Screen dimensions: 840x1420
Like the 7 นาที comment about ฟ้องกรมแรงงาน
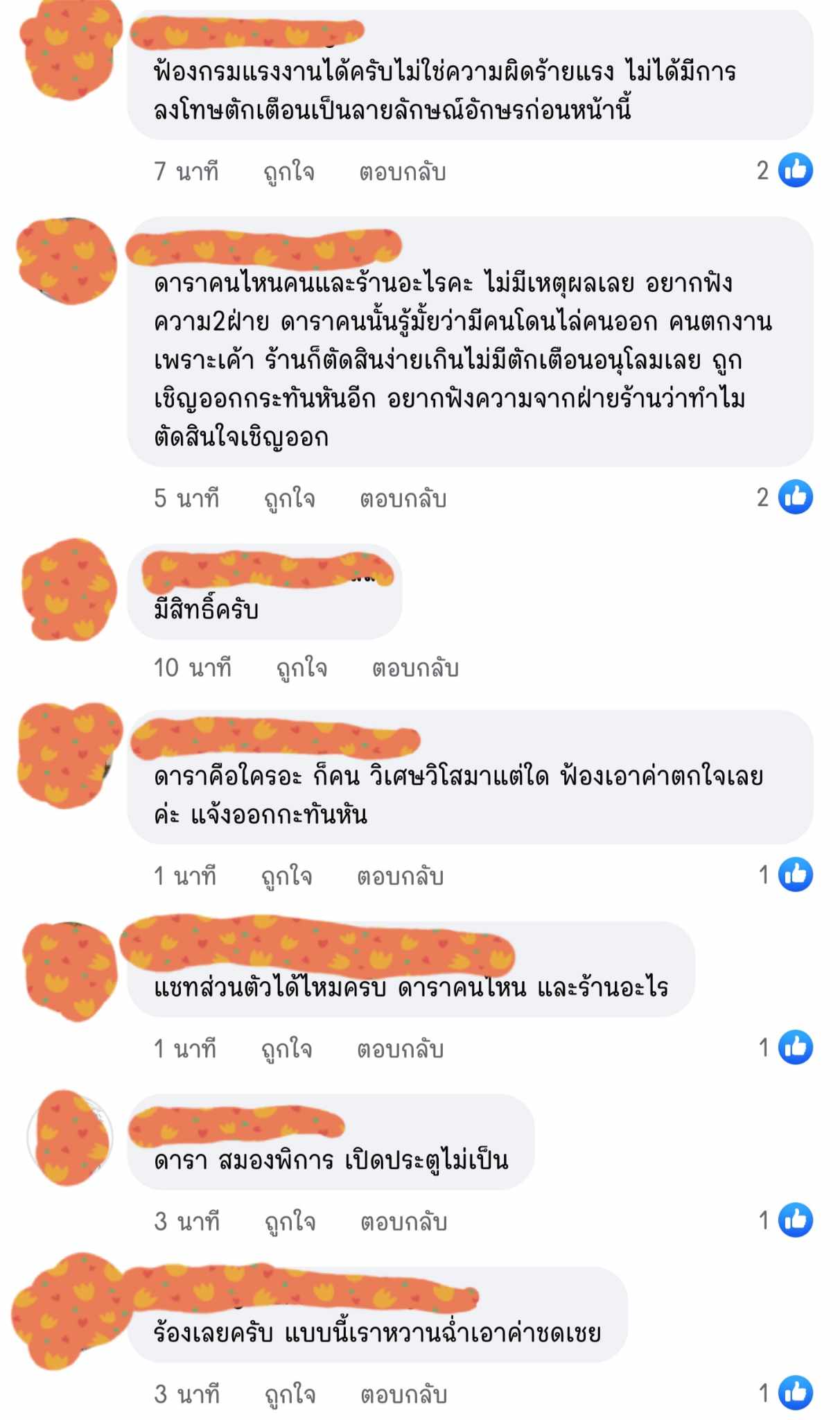point(289,172)
